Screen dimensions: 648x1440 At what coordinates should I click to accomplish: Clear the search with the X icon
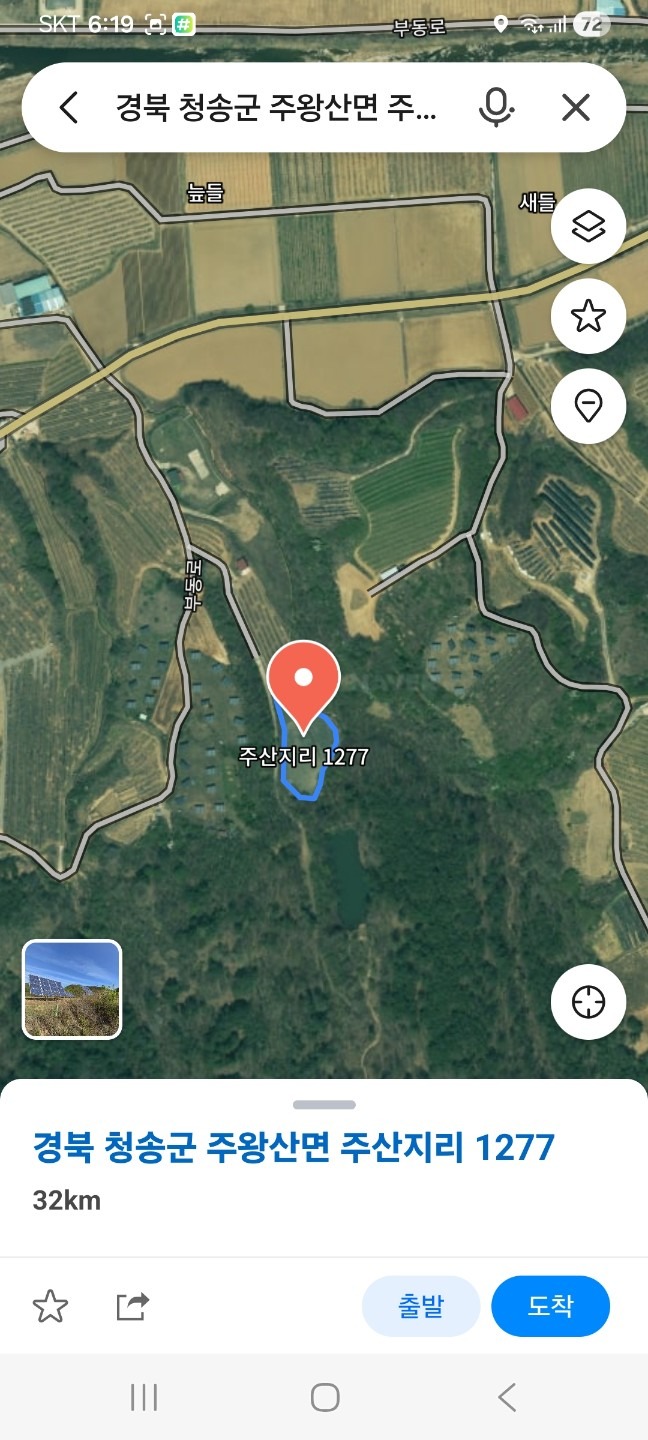pyautogui.click(x=576, y=107)
